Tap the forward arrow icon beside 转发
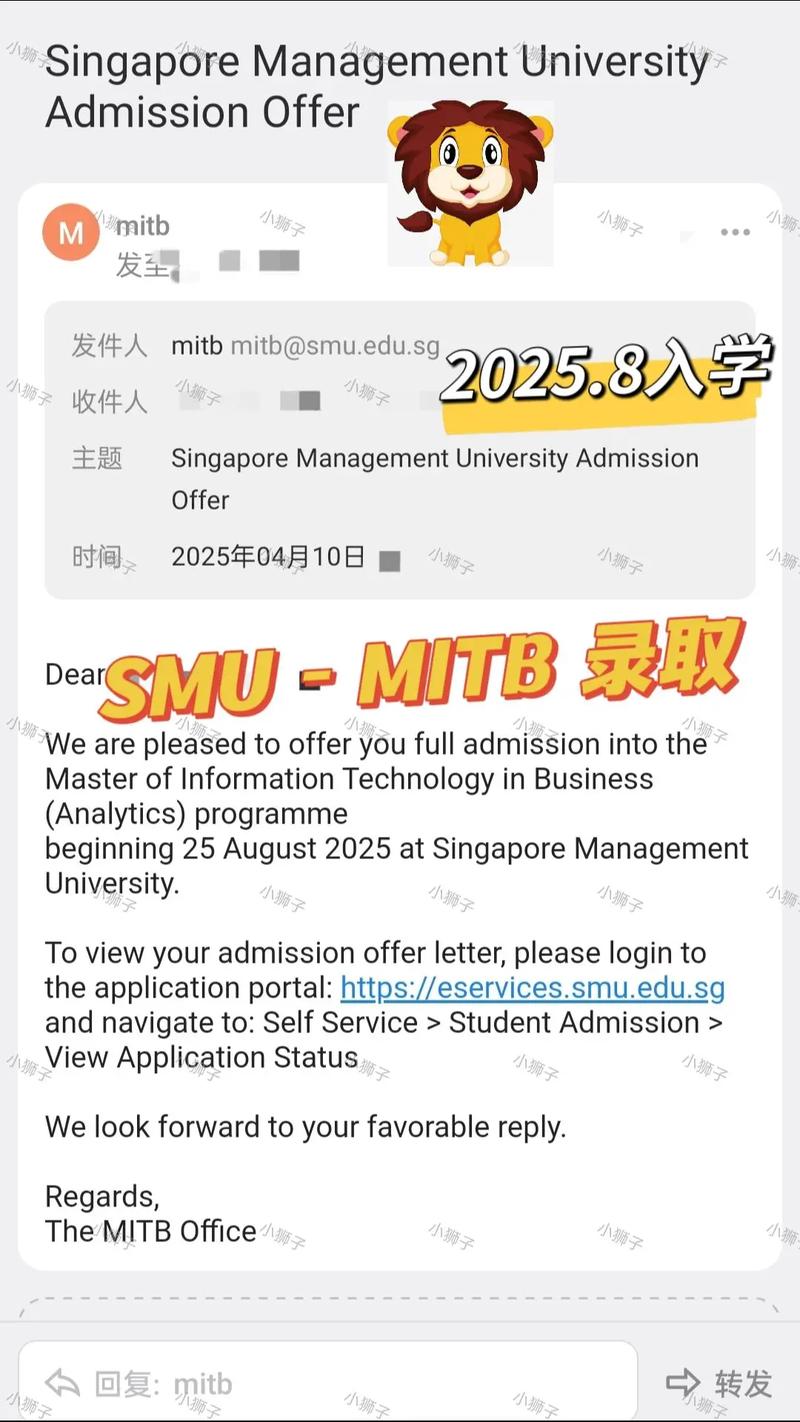Screen dimensions: 800x1422 coord(685,1383)
